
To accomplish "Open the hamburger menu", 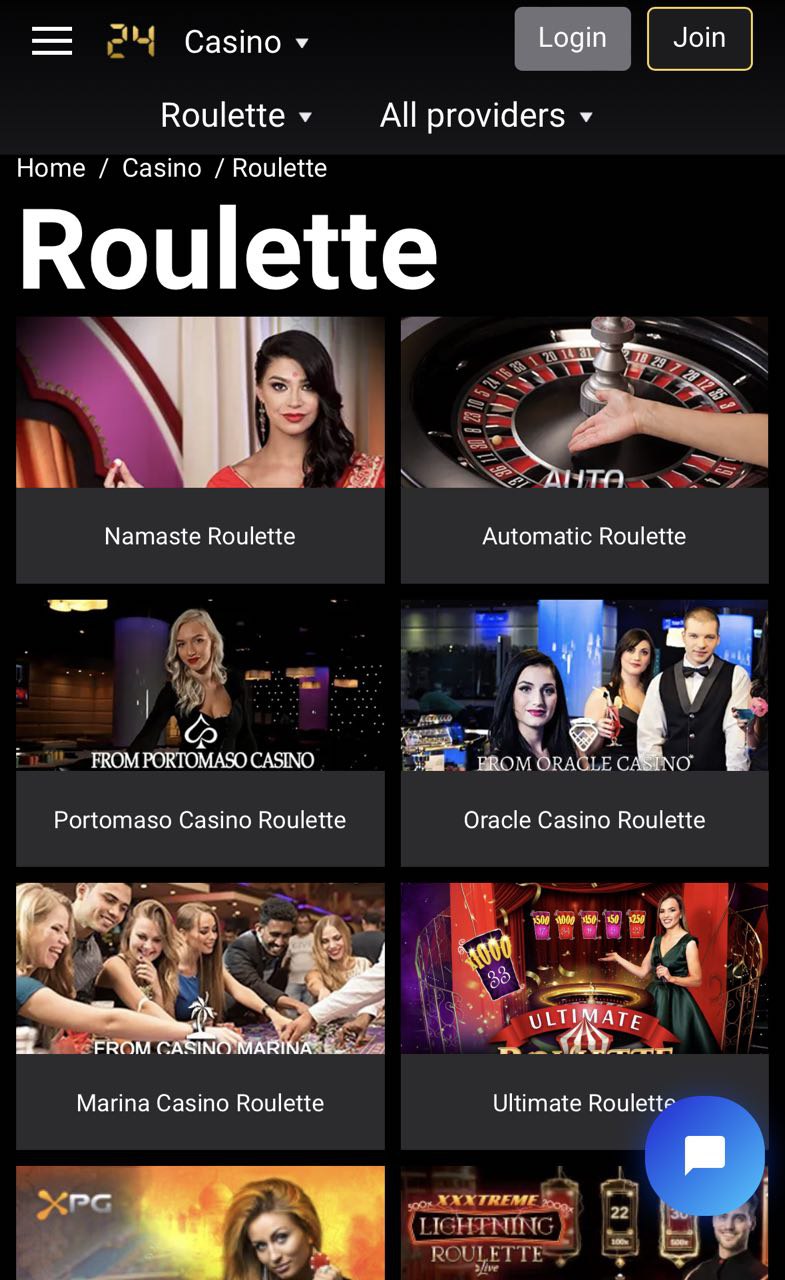I will (52, 41).
